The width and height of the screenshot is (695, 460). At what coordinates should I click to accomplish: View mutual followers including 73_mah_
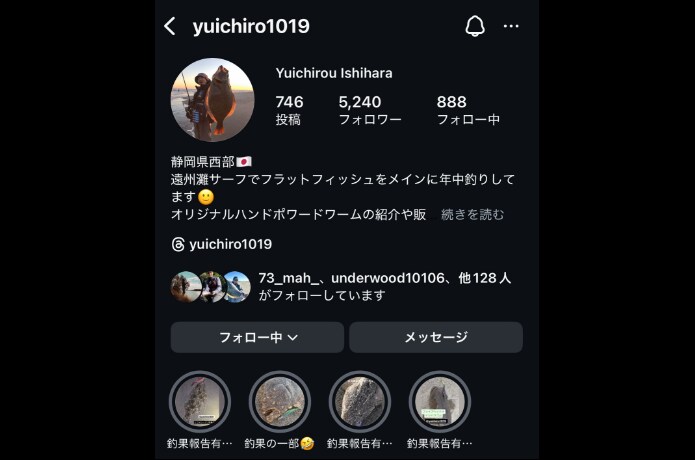coord(340,287)
